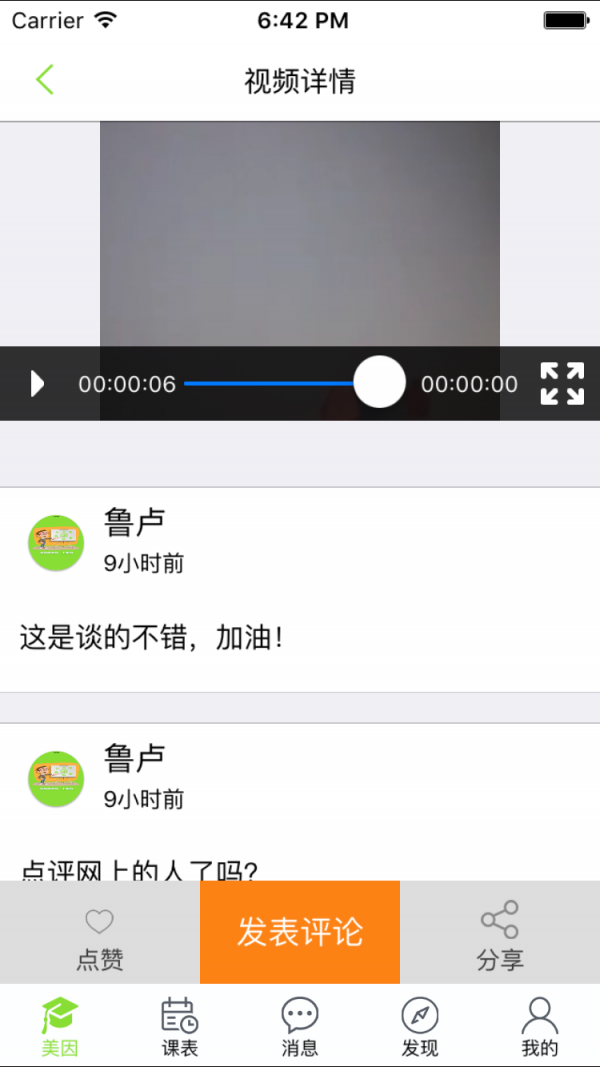The width and height of the screenshot is (600, 1067).
Task: Like this video with 点赞
Action: [x=100, y=938]
